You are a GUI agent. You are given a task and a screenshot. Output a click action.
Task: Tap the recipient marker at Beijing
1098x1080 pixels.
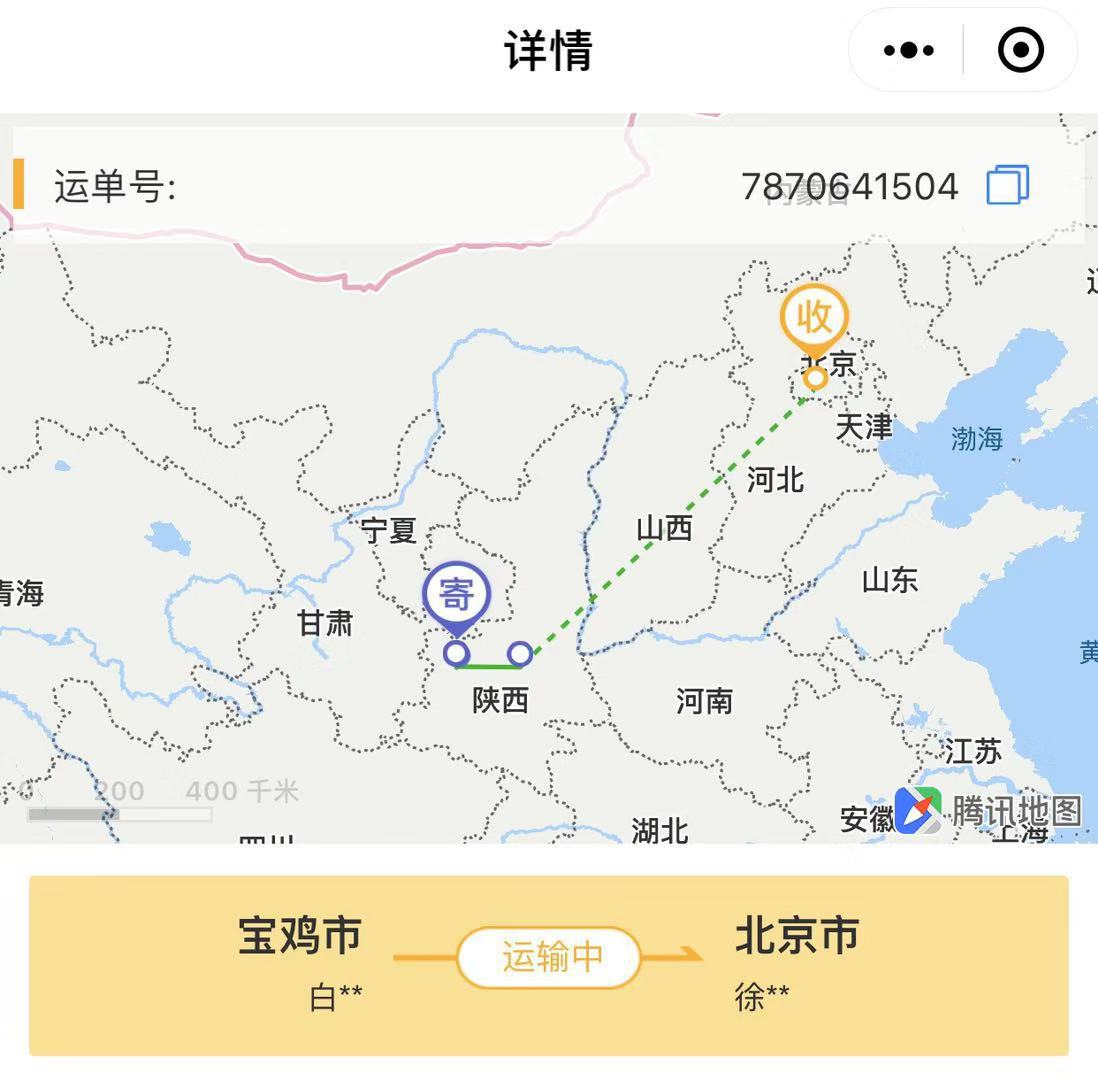pyautogui.click(x=814, y=319)
